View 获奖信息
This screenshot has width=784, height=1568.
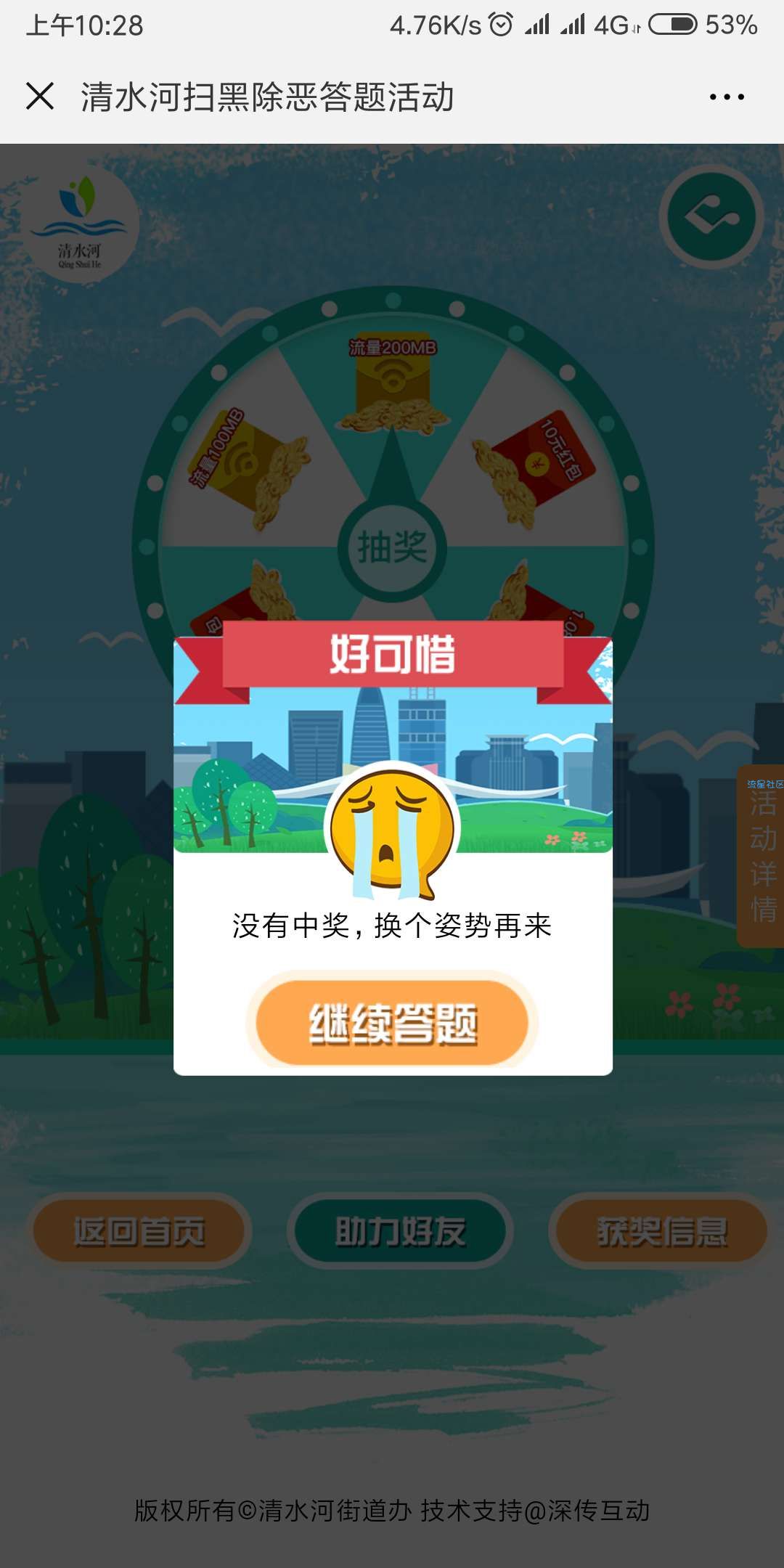[x=661, y=1231]
